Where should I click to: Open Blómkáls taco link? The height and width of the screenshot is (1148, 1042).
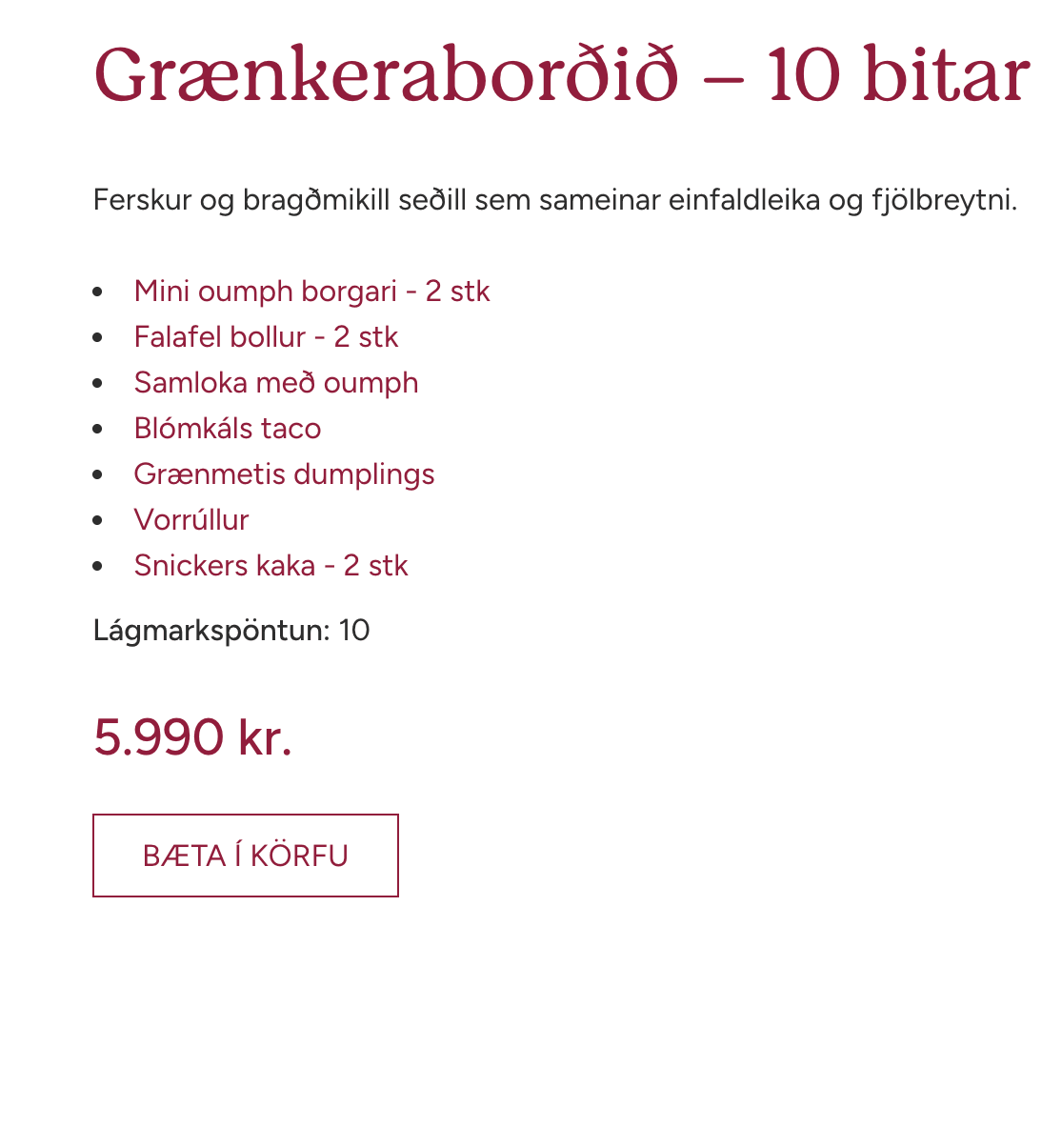tap(228, 428)
